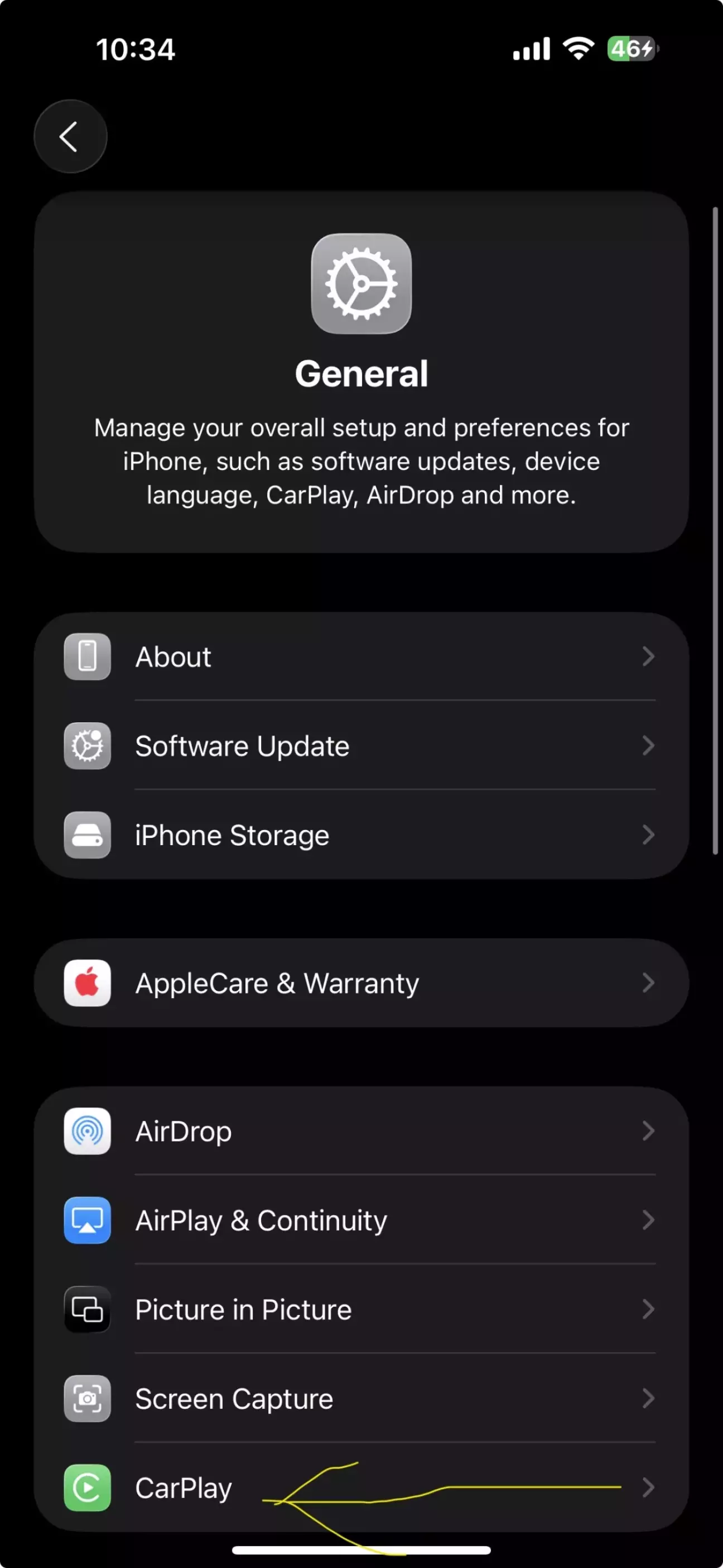Open AirDrop settings
723x1568 pixels.
pos(360,1131)
